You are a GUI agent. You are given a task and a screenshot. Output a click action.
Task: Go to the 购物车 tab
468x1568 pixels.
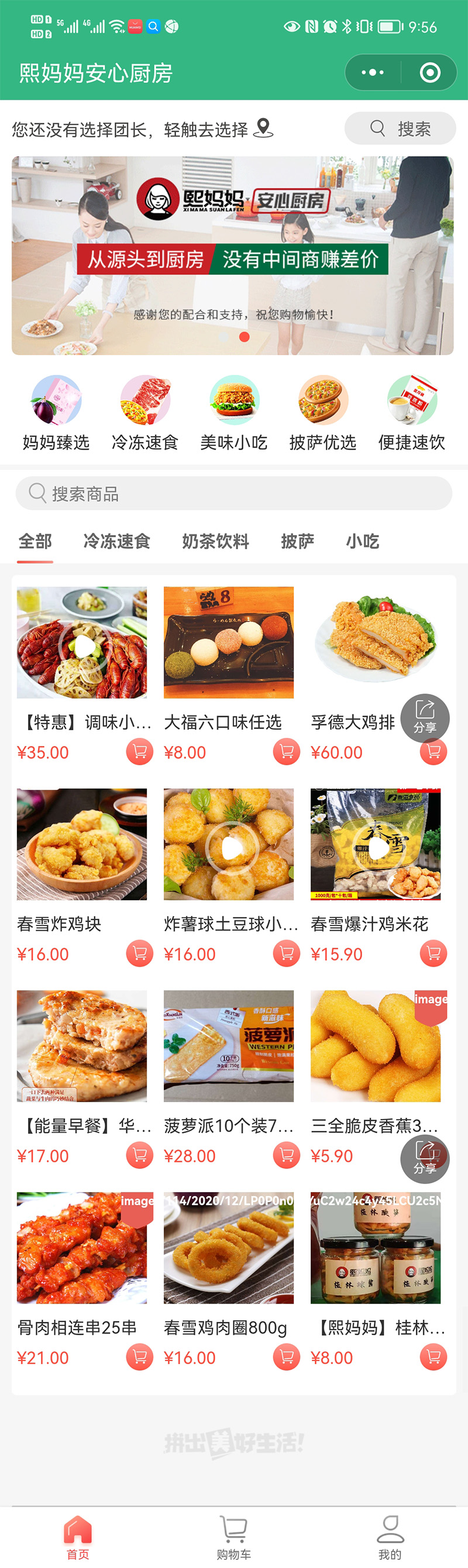(x=234, y=1537)
